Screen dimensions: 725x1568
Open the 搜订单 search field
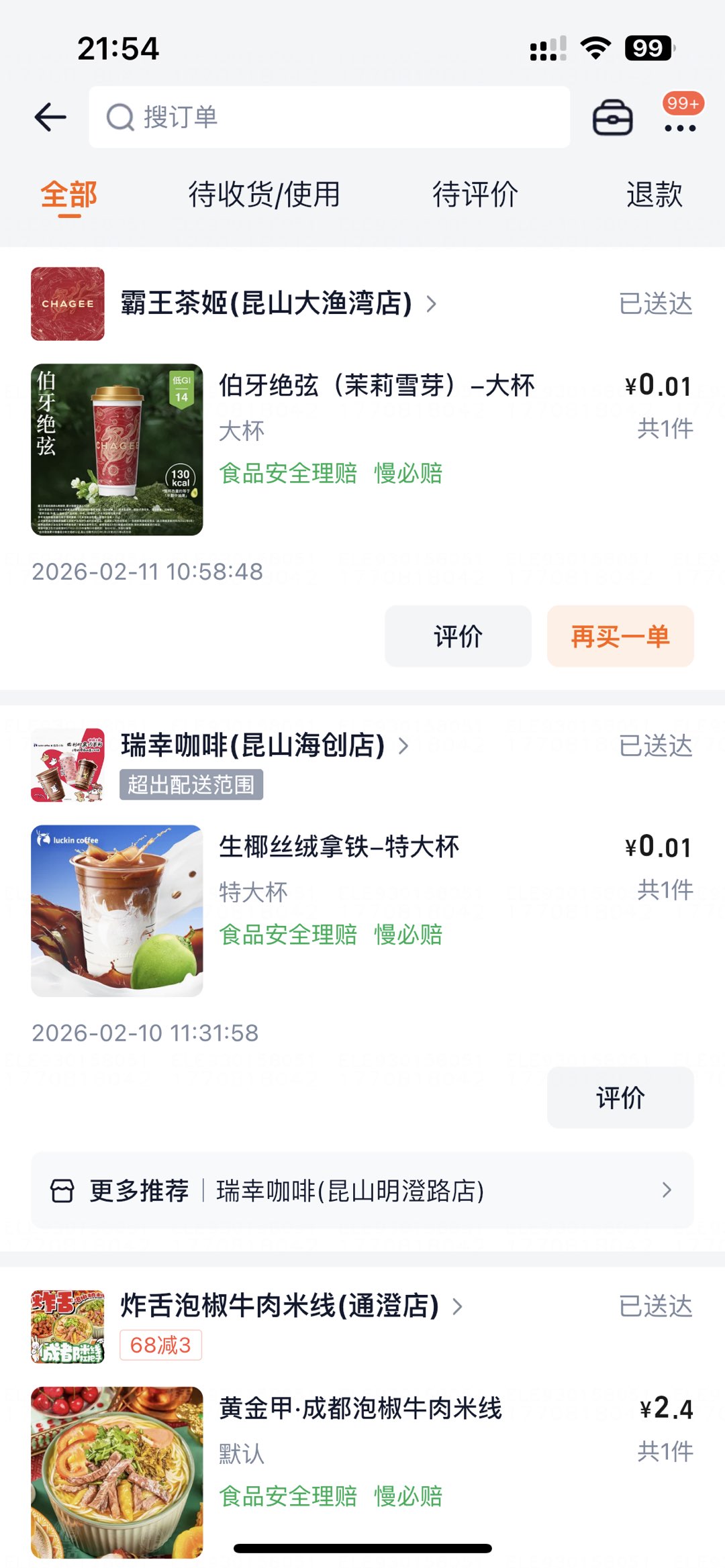click(329, 117)
